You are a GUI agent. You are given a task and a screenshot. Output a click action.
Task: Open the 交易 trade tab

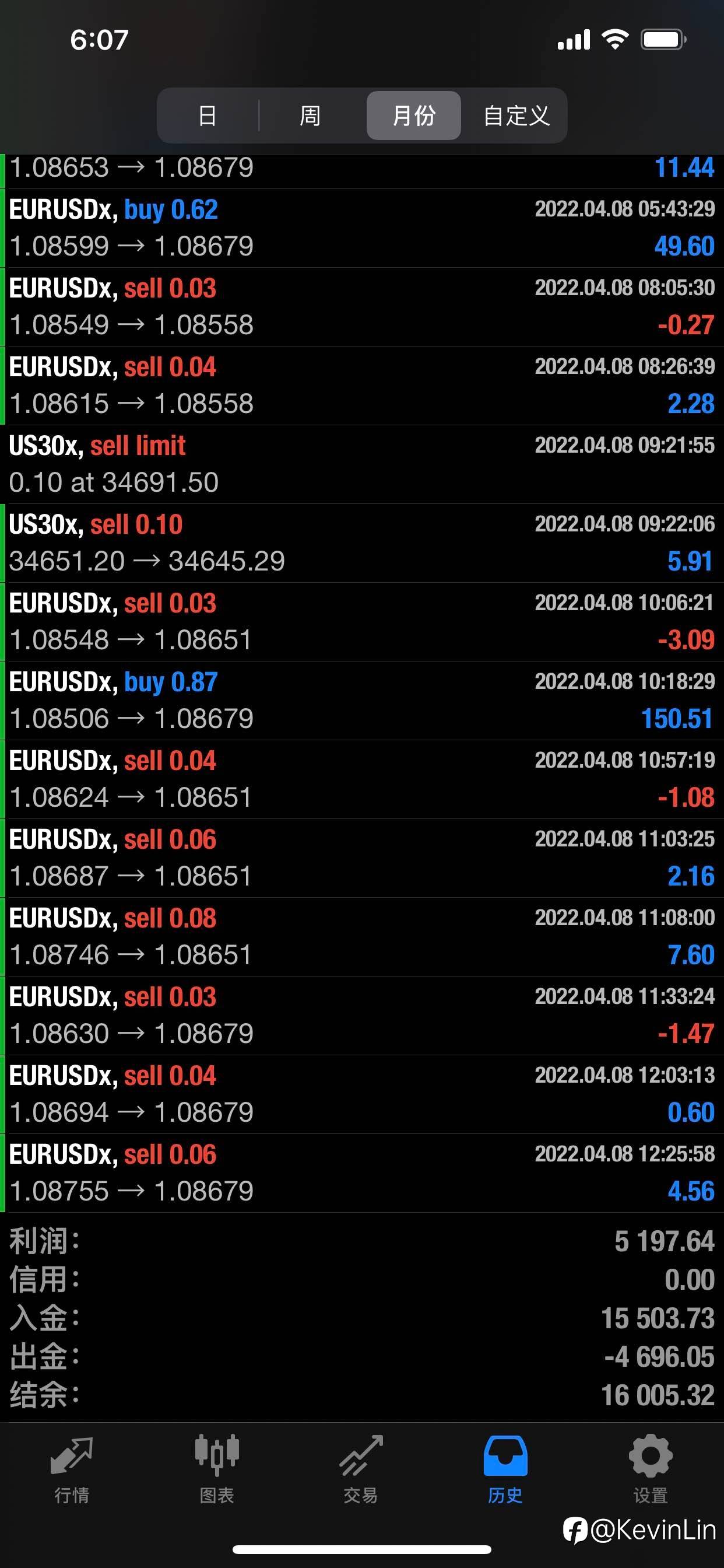coord(361,1469)
